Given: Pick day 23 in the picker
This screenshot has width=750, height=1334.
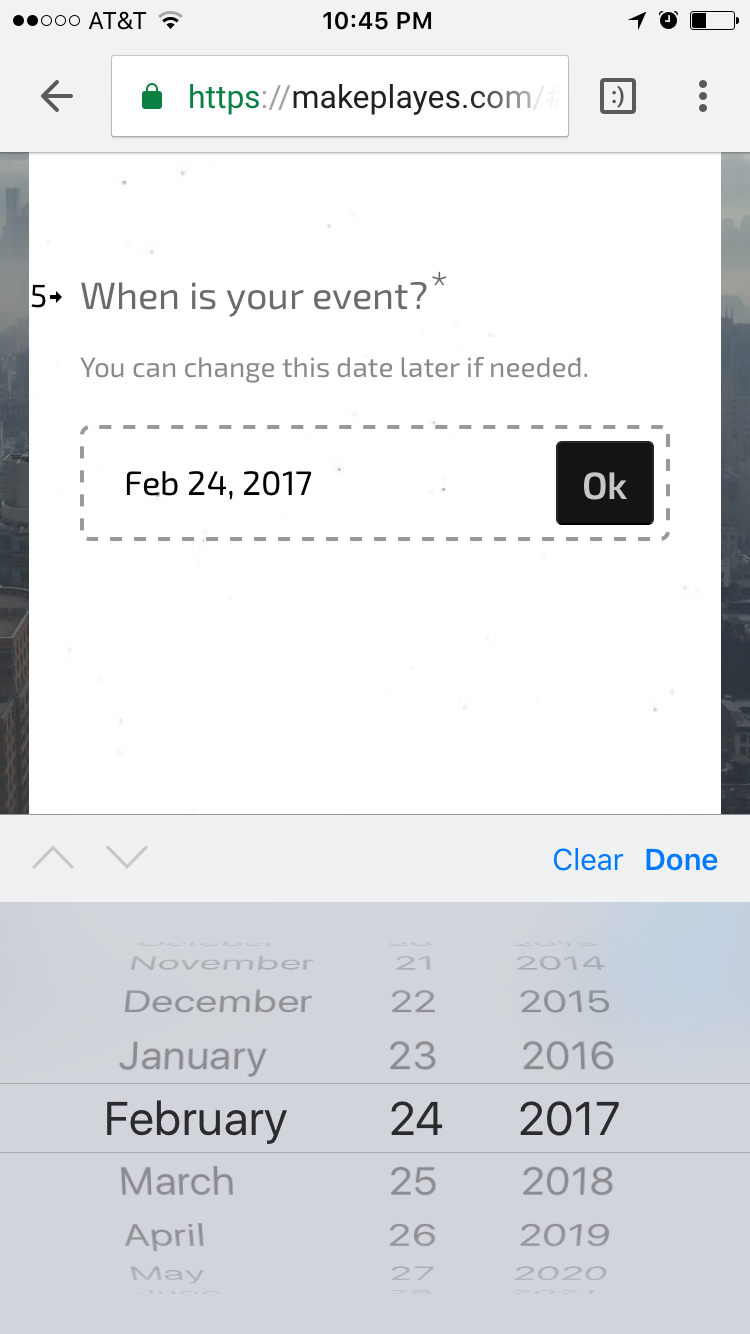Looking at the screenshot, I should (x=413, y=1056).
